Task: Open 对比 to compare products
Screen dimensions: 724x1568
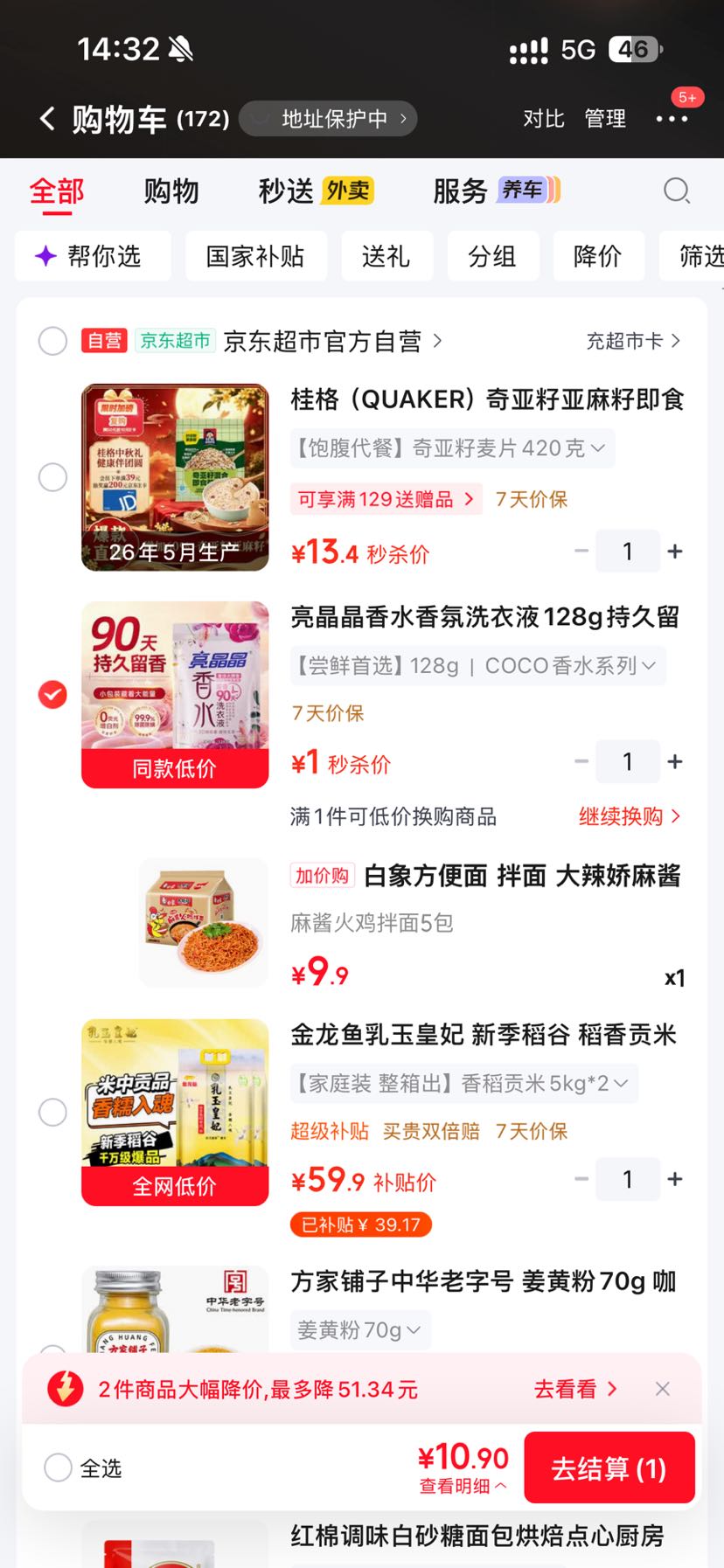Action: [544, 118]
